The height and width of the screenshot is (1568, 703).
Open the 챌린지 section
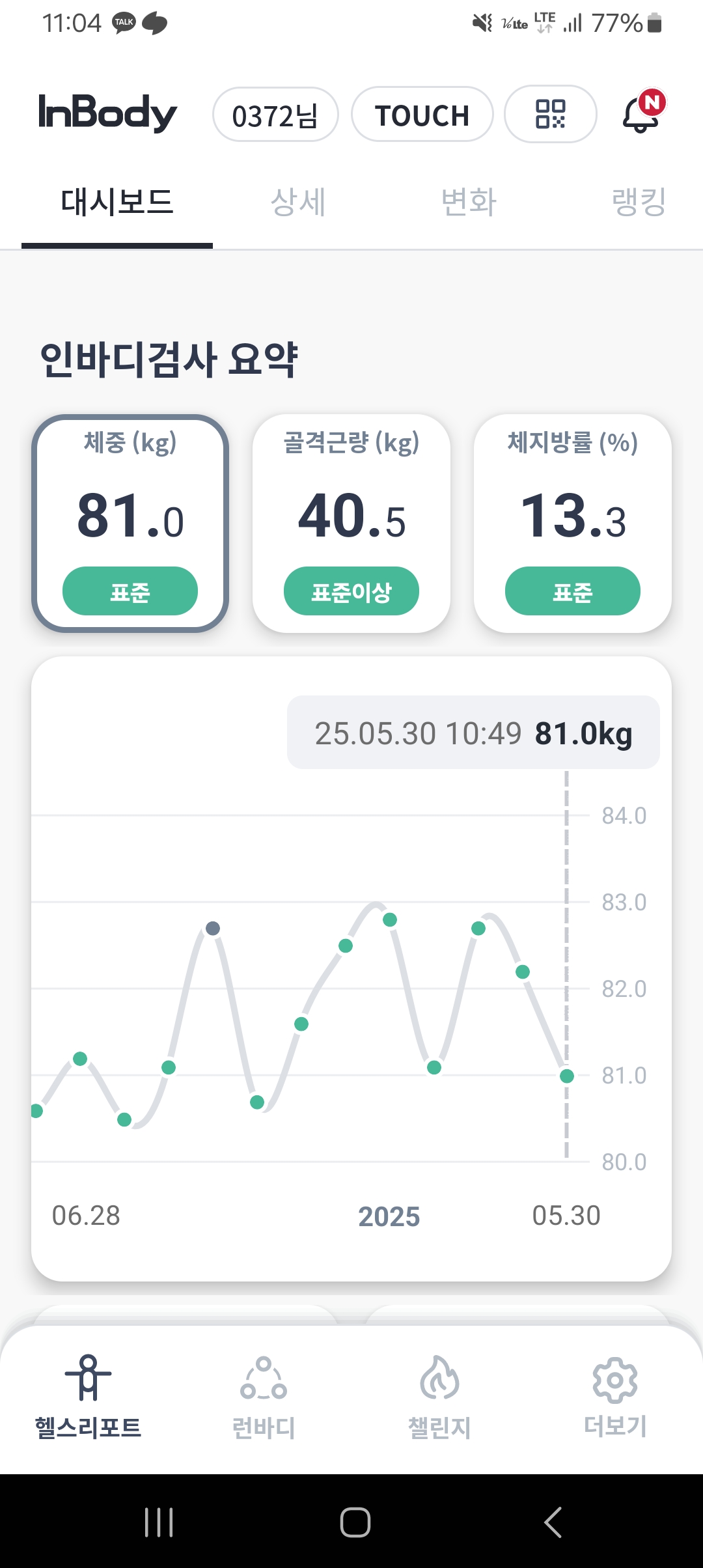click(x=439, y=1397)
